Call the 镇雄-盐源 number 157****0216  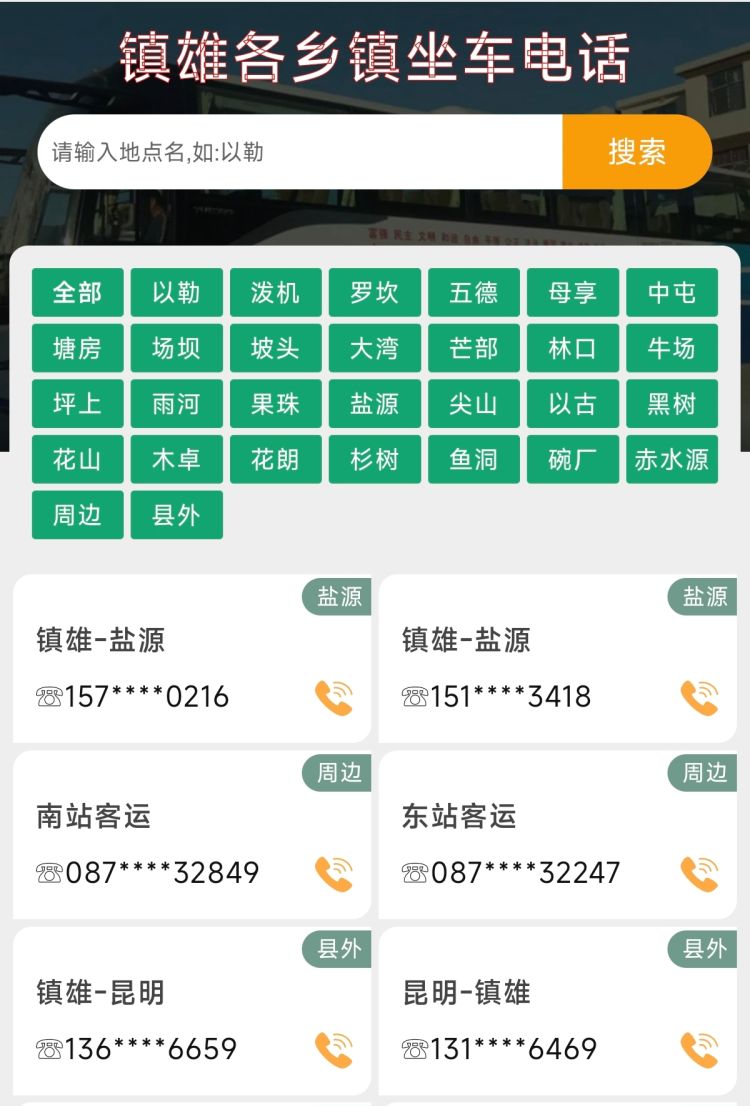pos(334,697)
